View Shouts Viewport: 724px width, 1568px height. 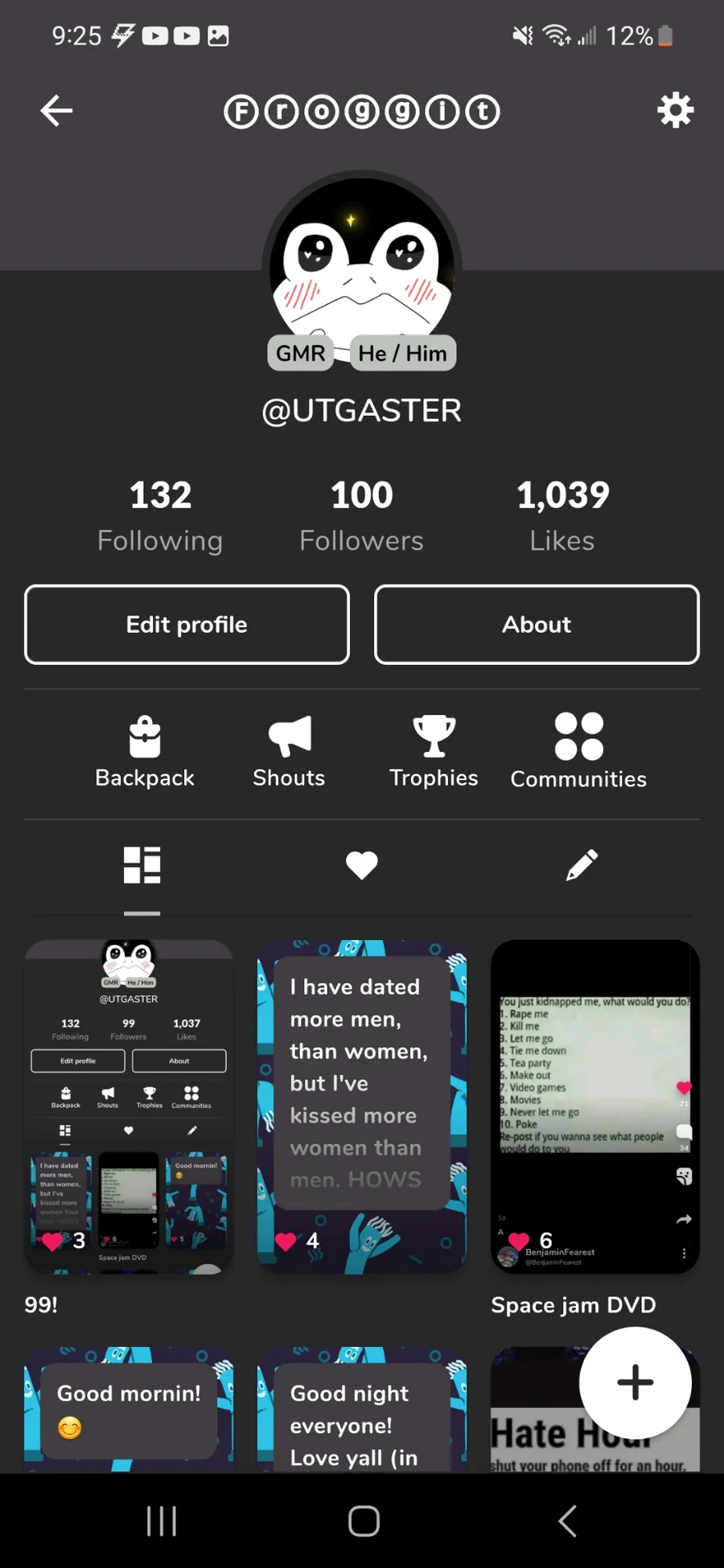pos(289,752)
